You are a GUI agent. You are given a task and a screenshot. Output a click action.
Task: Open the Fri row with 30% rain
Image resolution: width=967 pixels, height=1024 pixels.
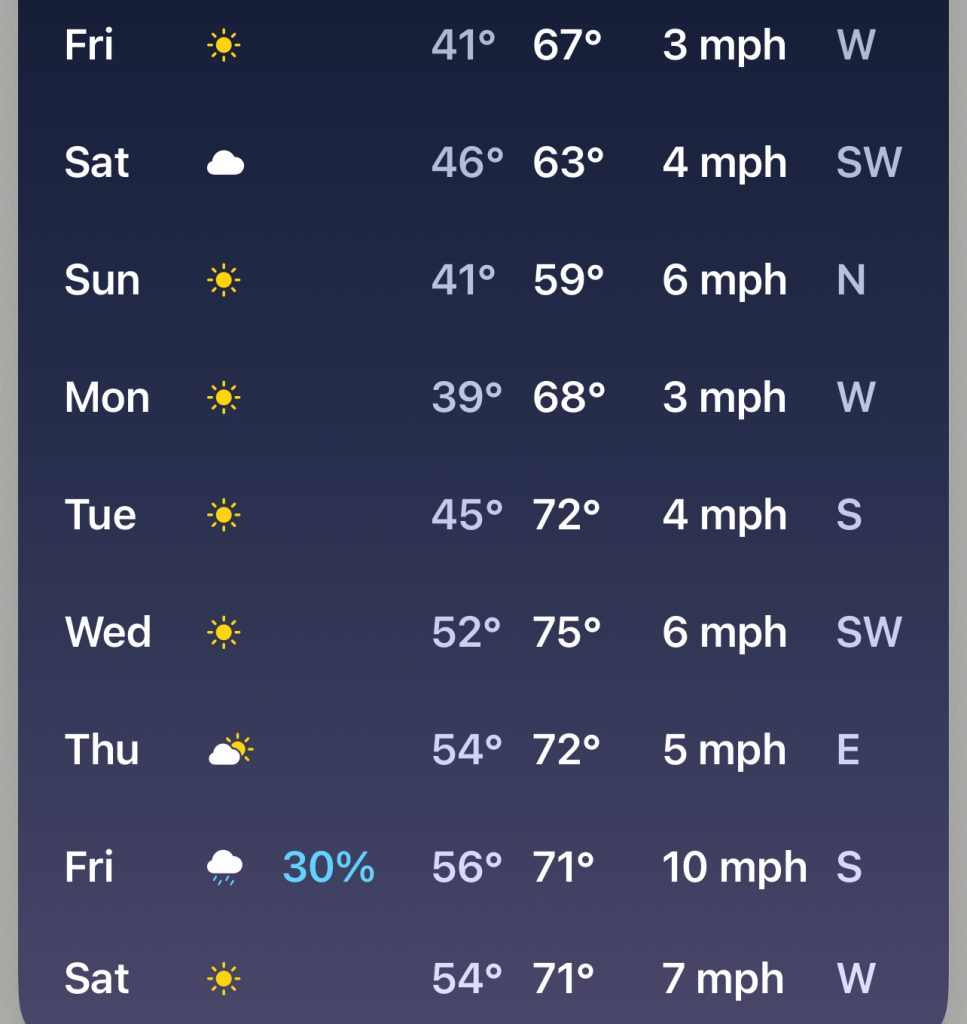coord(483,867)
